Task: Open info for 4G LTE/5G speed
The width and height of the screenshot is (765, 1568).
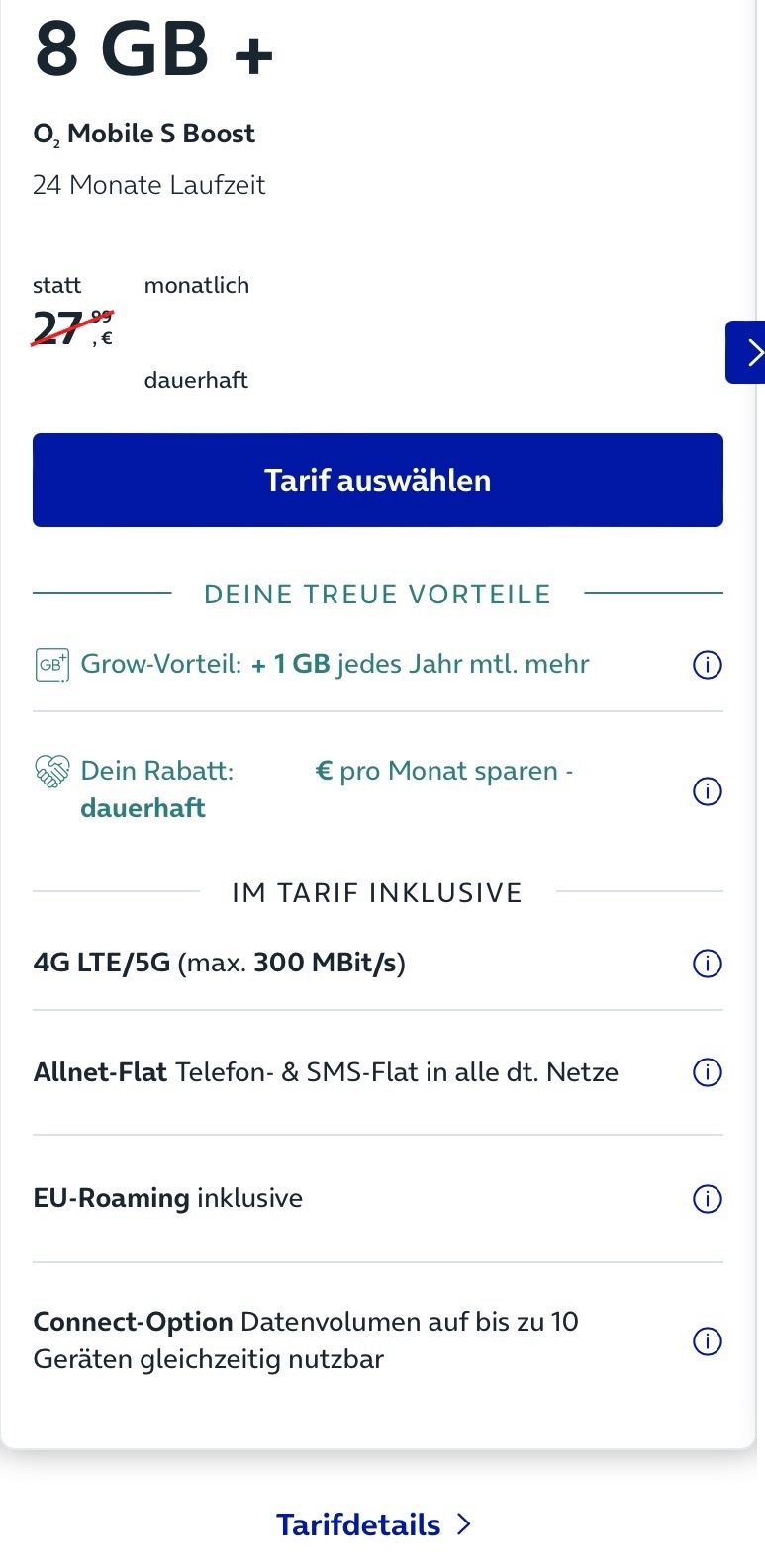Action: tap(707, 963)
